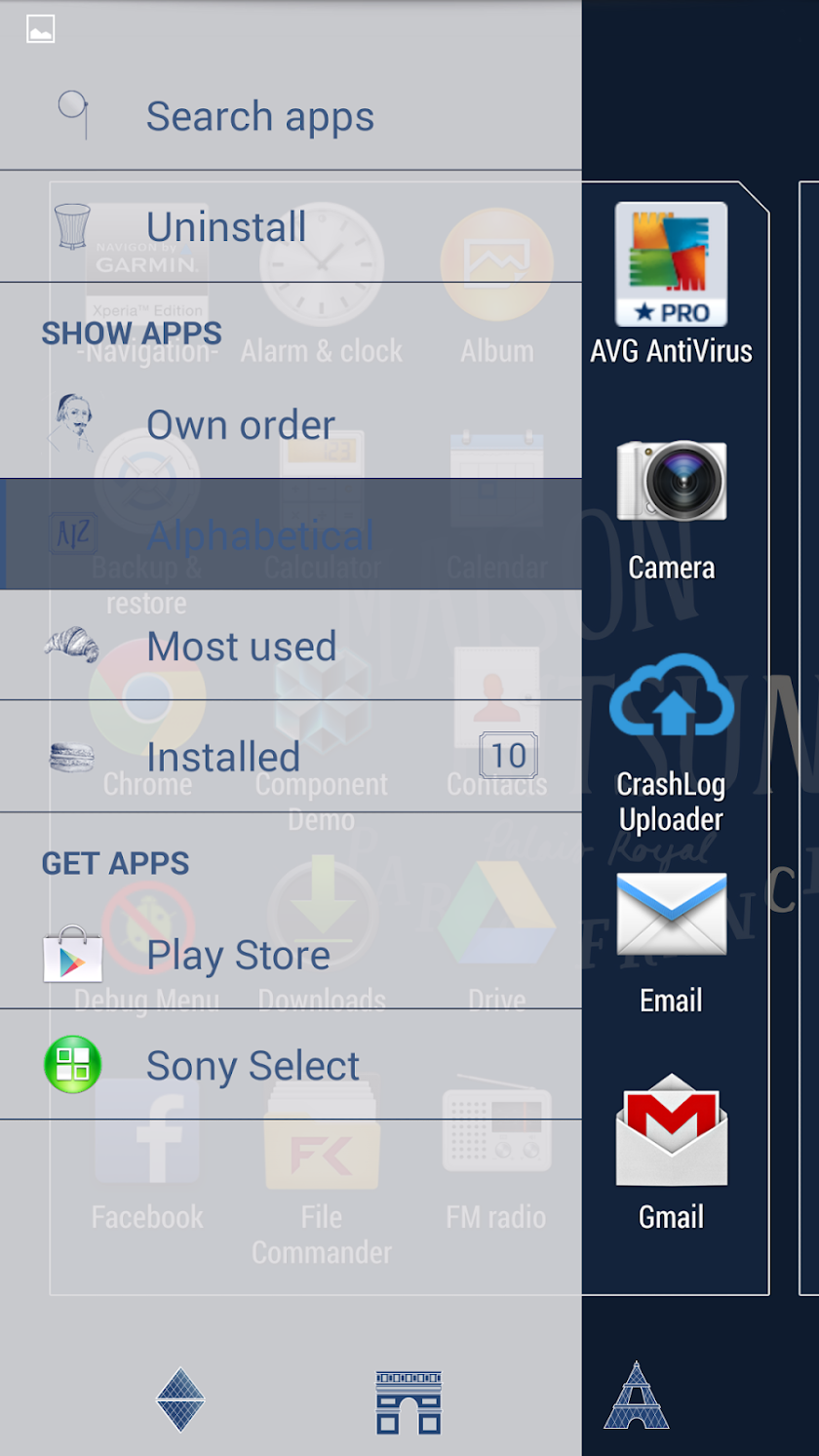Choose Alphabetical app sorting

pyautogui.click(x=259, y=534)
